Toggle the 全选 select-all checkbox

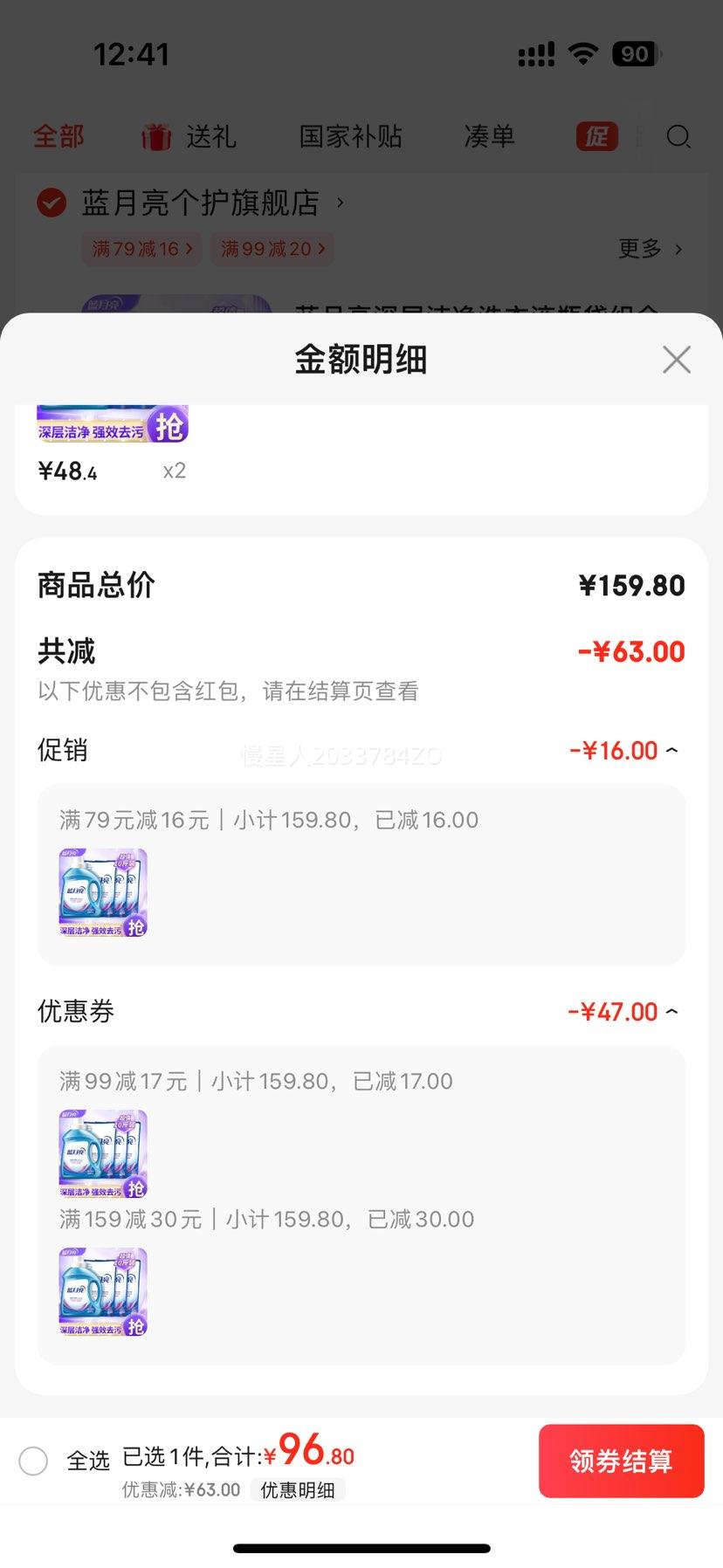click(x=33, y=1461)
